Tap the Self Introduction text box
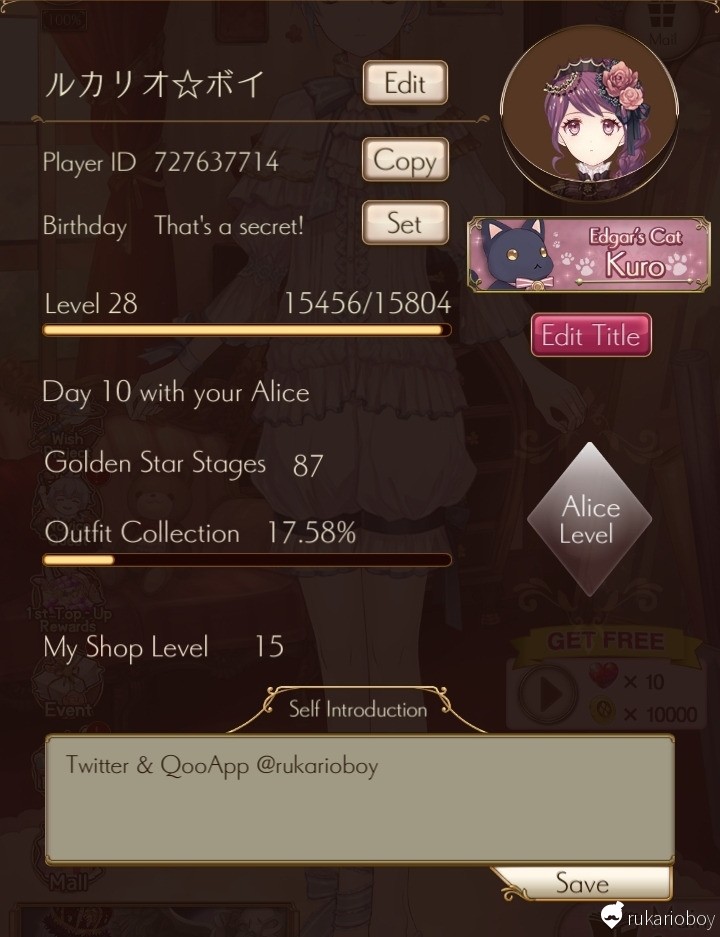 [360, 800]
